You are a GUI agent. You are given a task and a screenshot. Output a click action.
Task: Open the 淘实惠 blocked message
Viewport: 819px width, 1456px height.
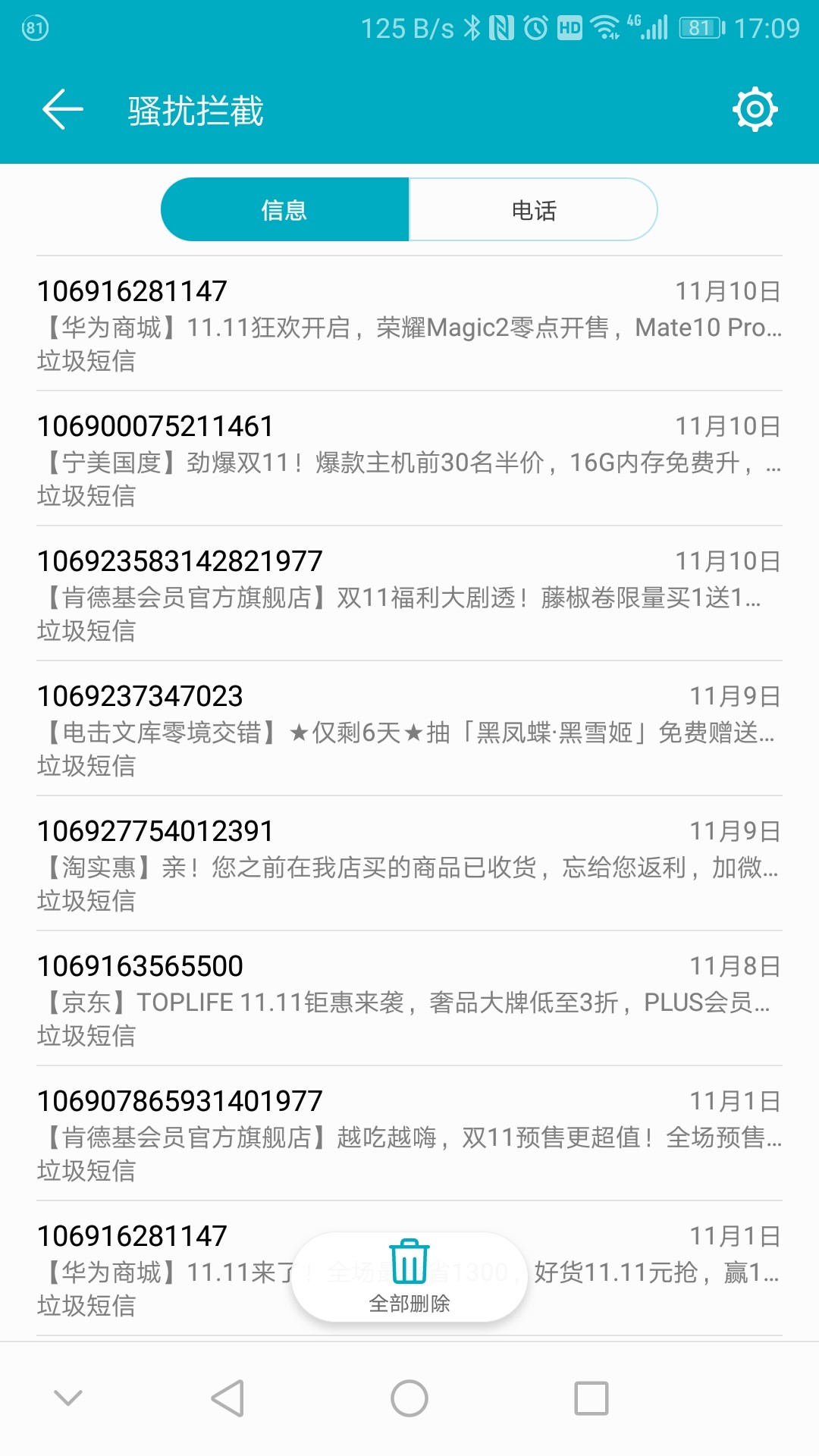(409, 864)
